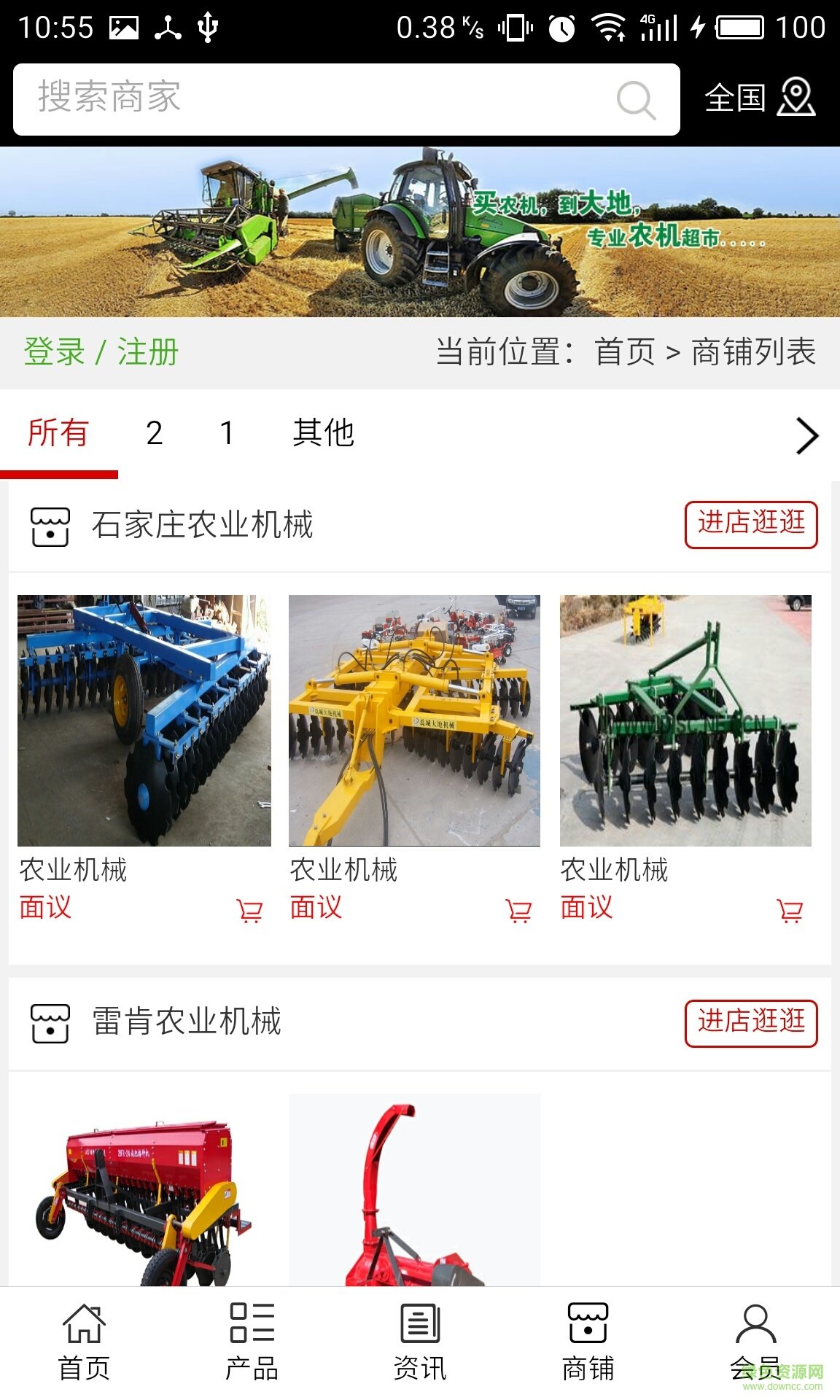
Task: Open the yellow disc harrow product
Action: click(x=414, y=720)
